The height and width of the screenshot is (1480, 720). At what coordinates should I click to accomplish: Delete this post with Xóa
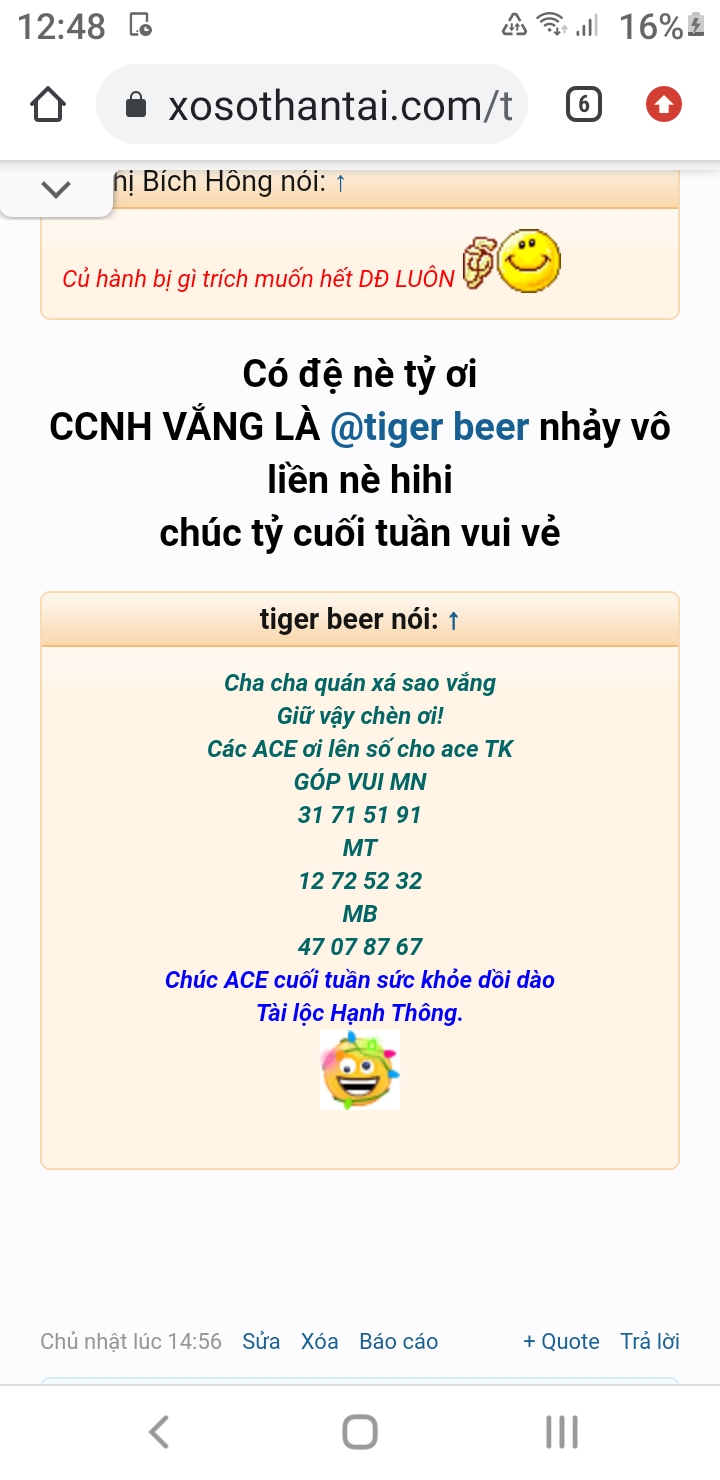click(319, 1341)
